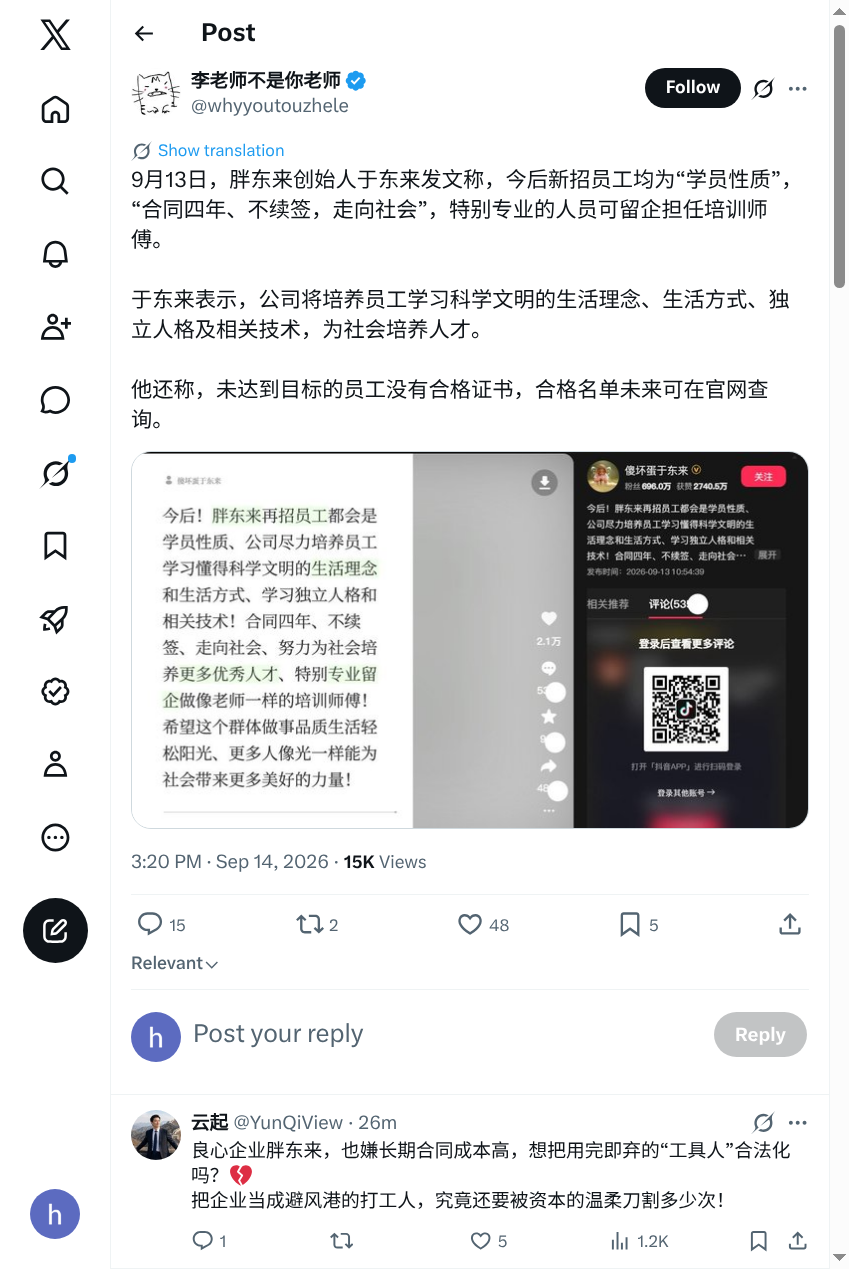Open Bookmarks from the sidebar
This screenshot has height=1269, width=849.
pyautogui.click(x=55, y=546)
